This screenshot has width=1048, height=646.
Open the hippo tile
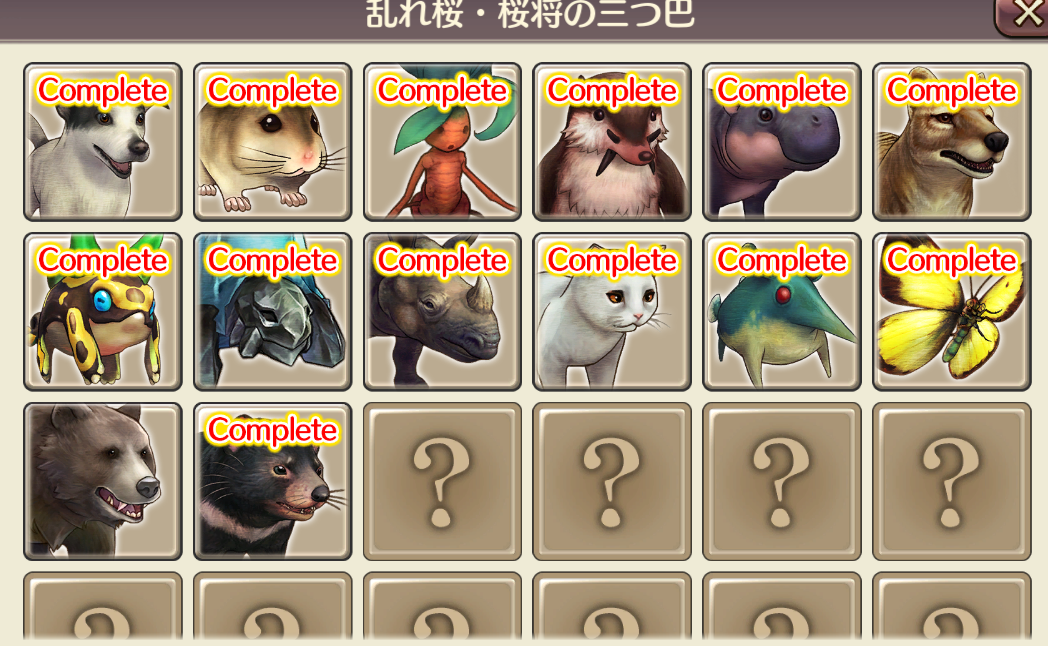click(782, 142)
